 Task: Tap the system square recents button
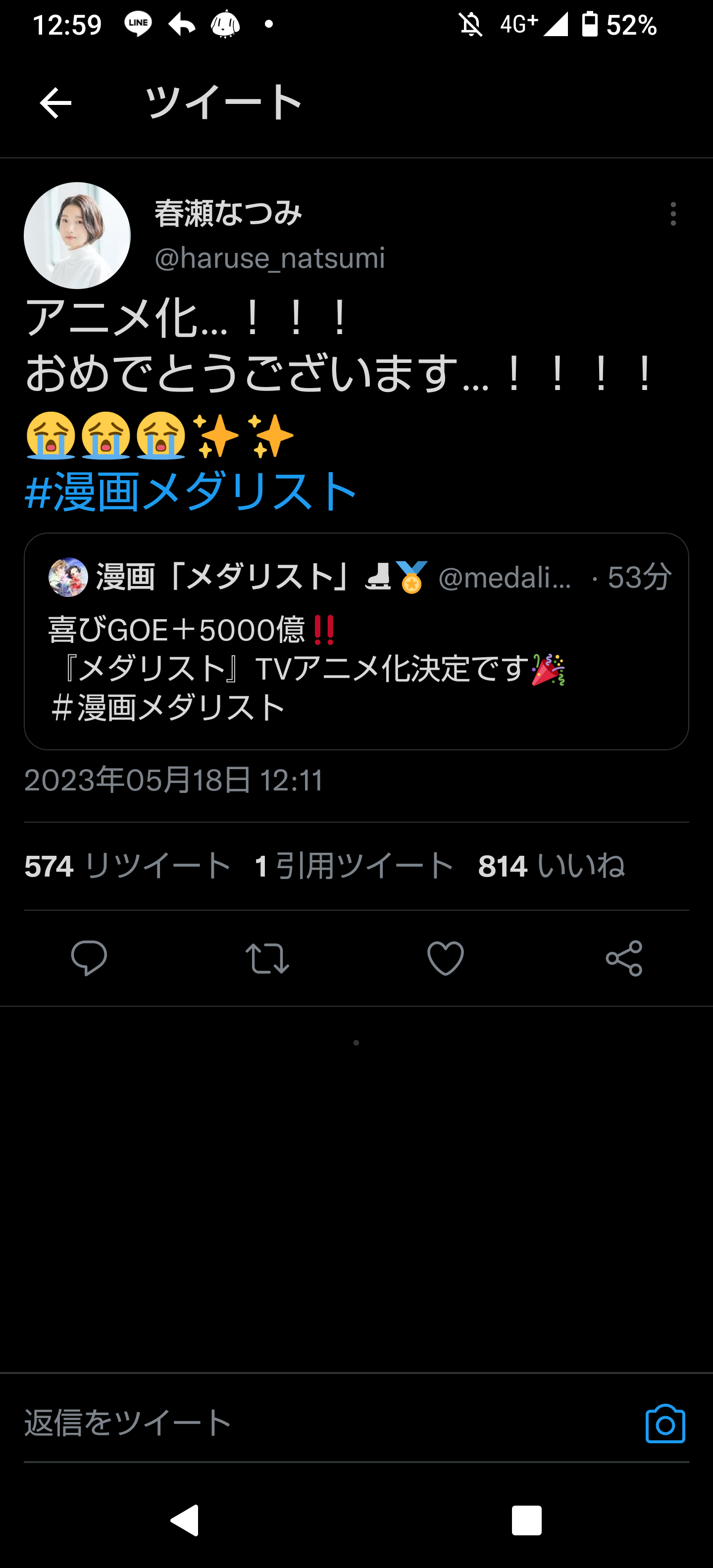click(527, 1520)
